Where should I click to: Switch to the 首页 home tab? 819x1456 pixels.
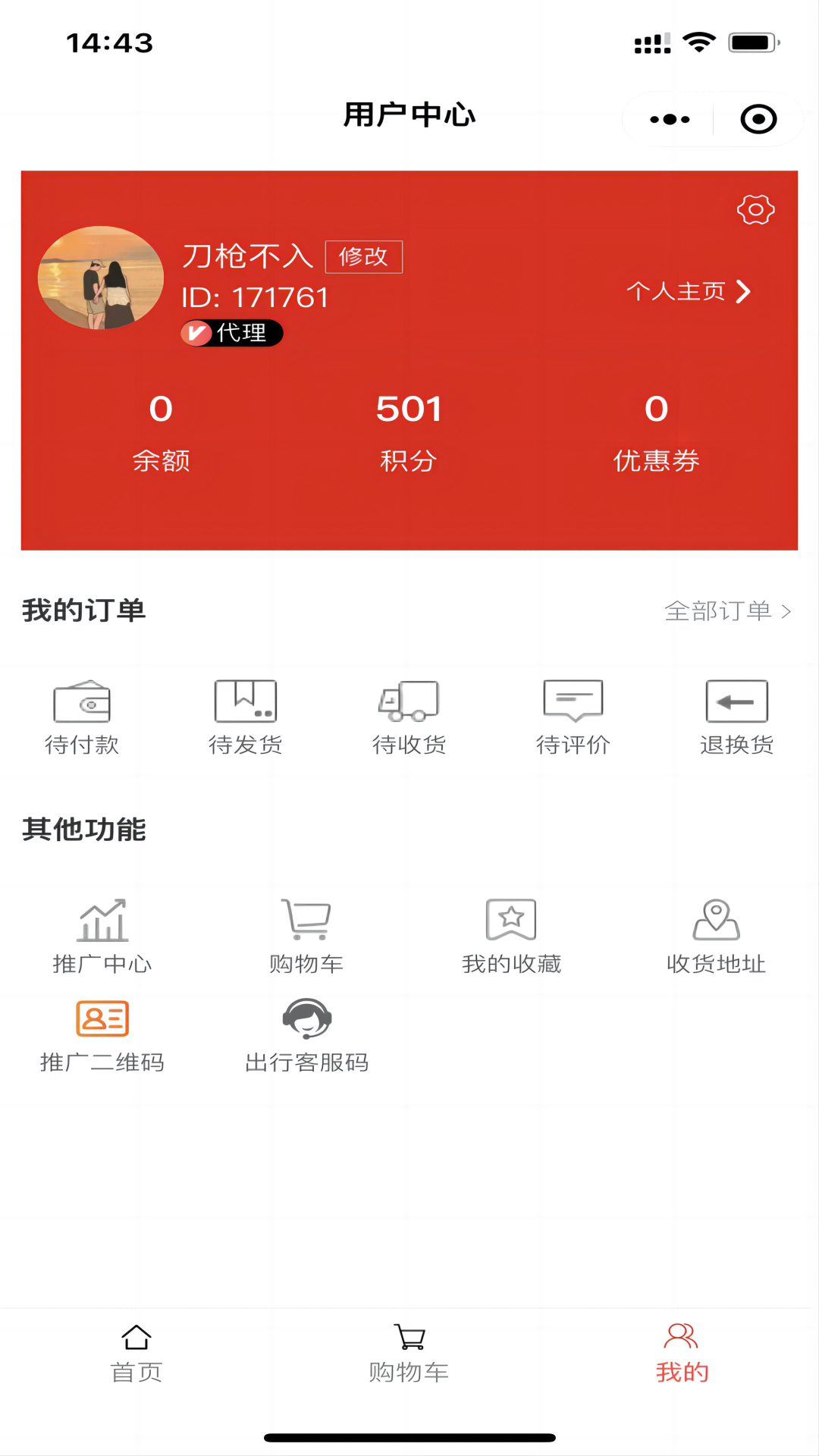136,1354
